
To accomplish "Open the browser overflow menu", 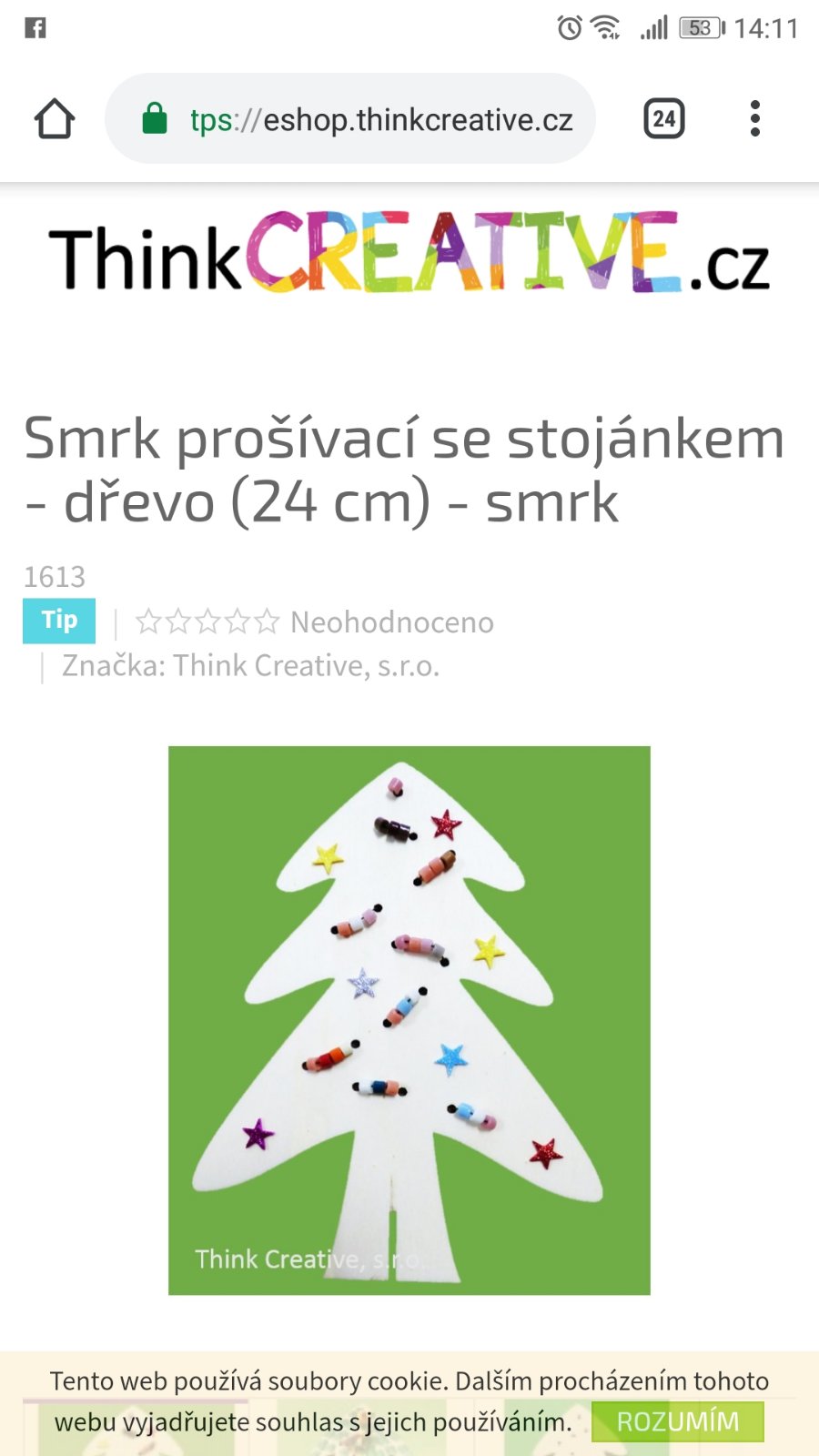I will click(x=754, y=119).
